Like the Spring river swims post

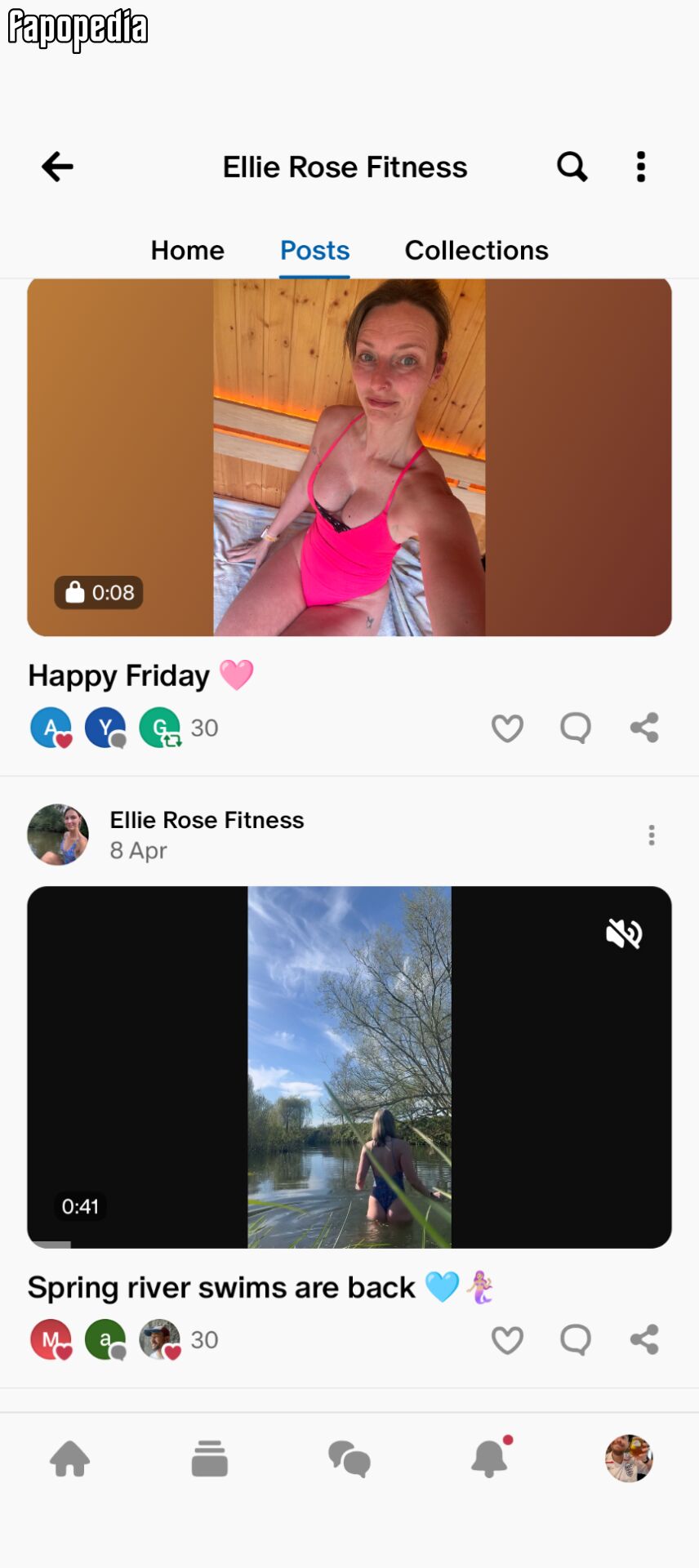pos(507,1340)
